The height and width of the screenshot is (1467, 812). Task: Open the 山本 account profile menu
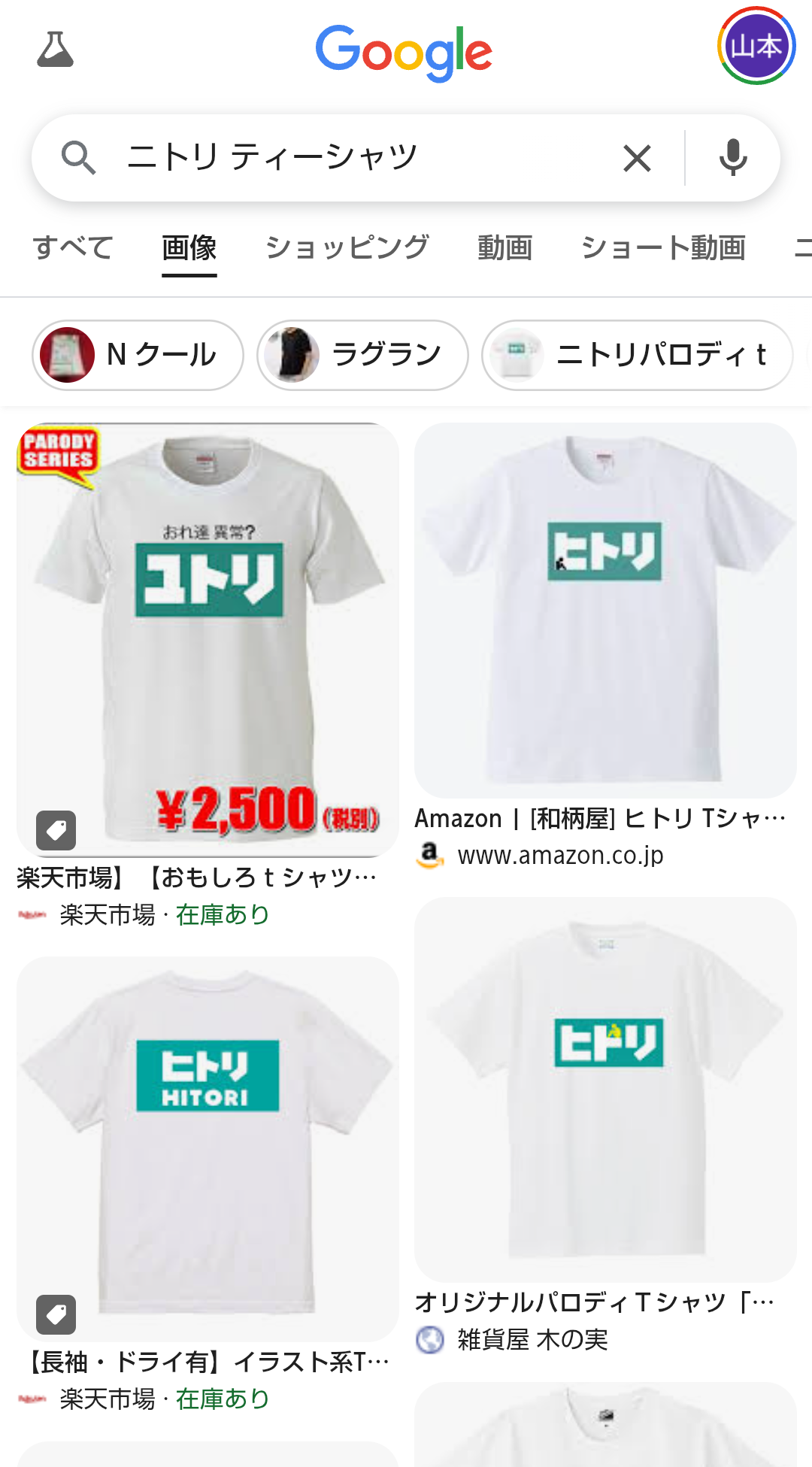pyautogui.click(x=756, y=47)
